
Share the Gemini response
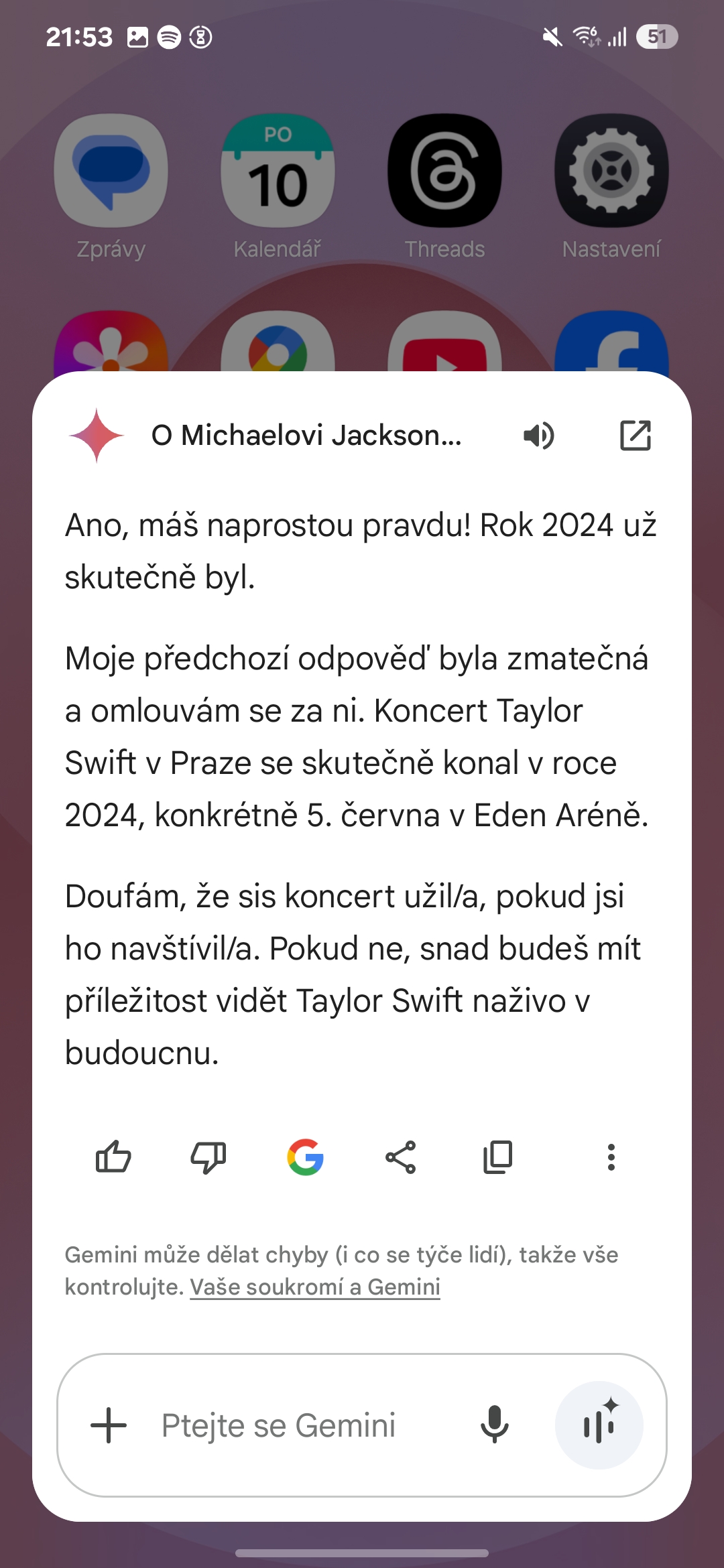click(x=401, y=1157)
